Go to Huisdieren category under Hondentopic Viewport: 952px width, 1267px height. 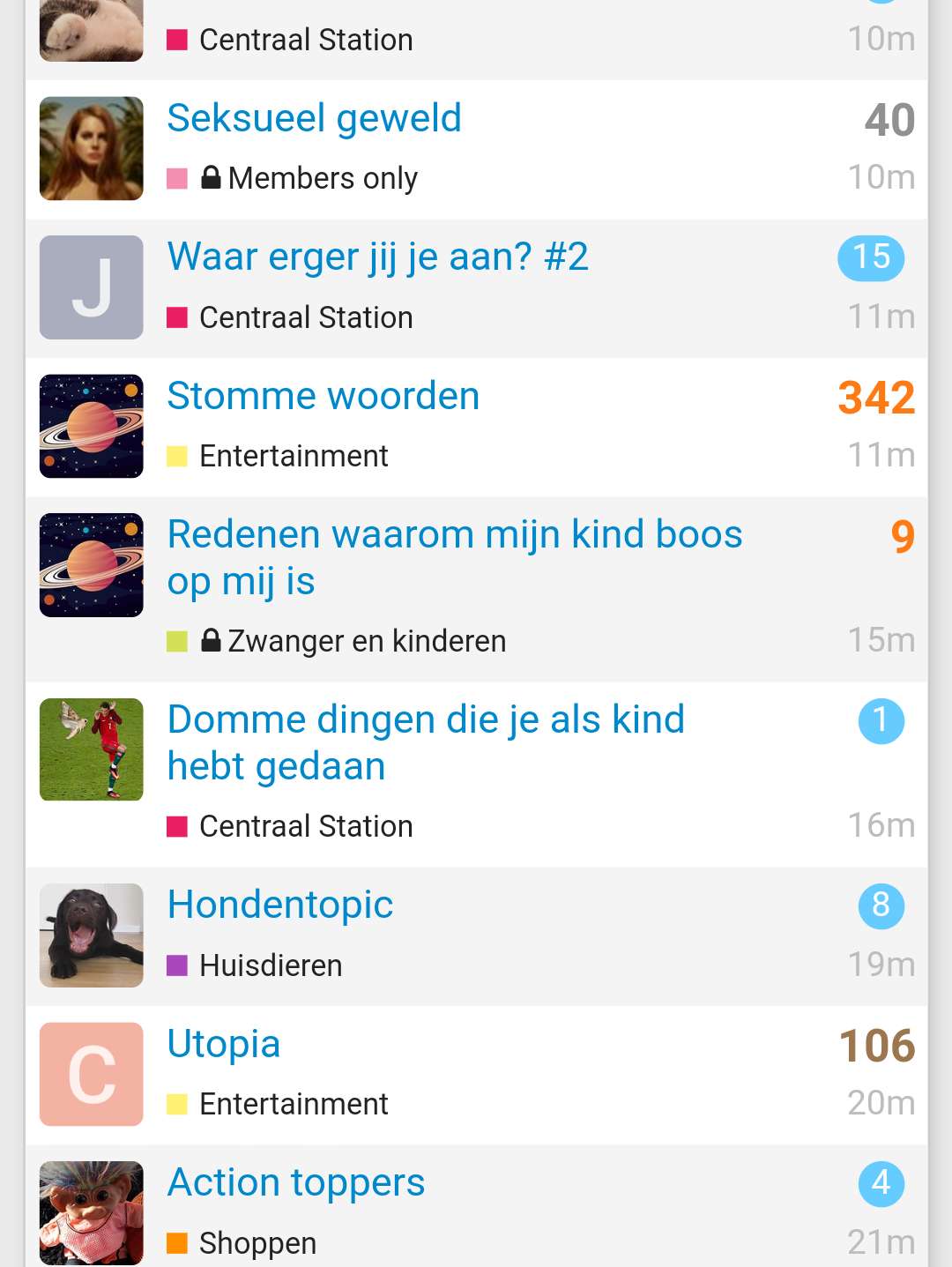[x=270, y=965]
